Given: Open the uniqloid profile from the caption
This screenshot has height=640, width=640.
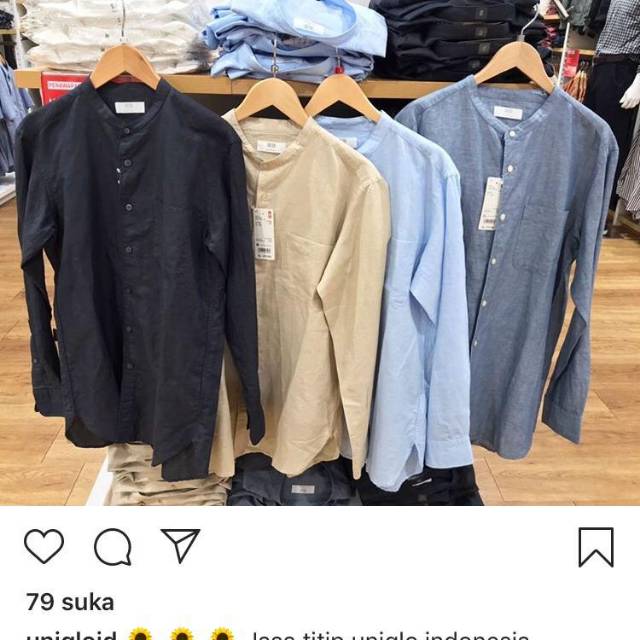Looking at the screenshot, I should (70, 634).
